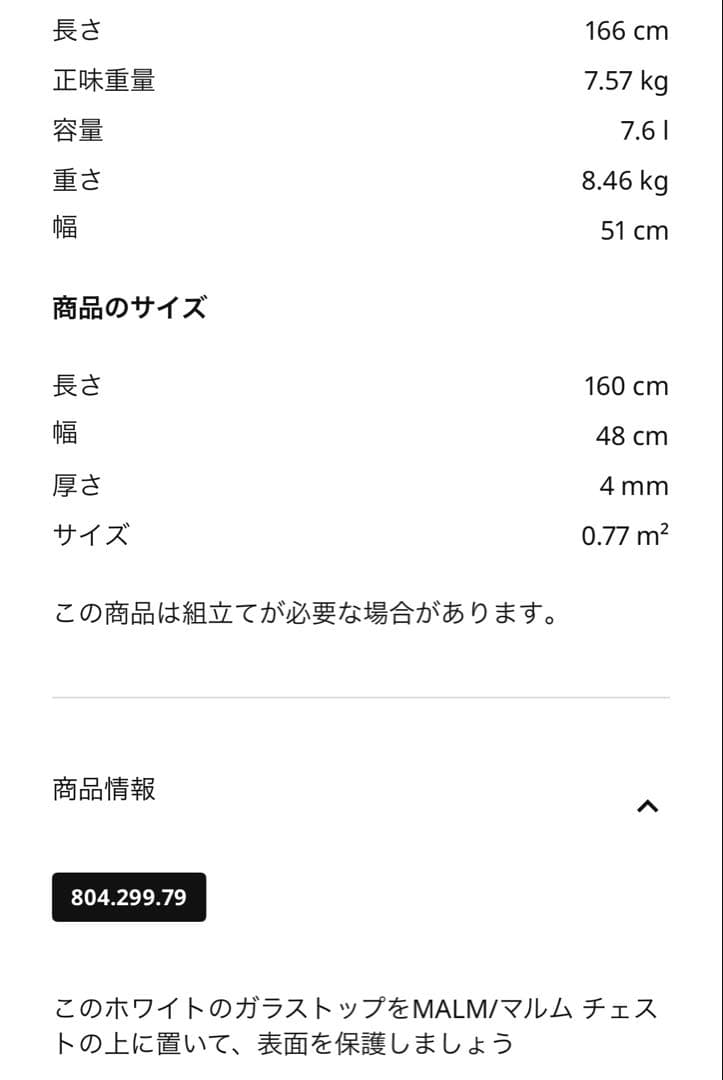723x1080 pixels.
Task: Click the assembly notice text about 組立て
Action: (x=310, y=611)
